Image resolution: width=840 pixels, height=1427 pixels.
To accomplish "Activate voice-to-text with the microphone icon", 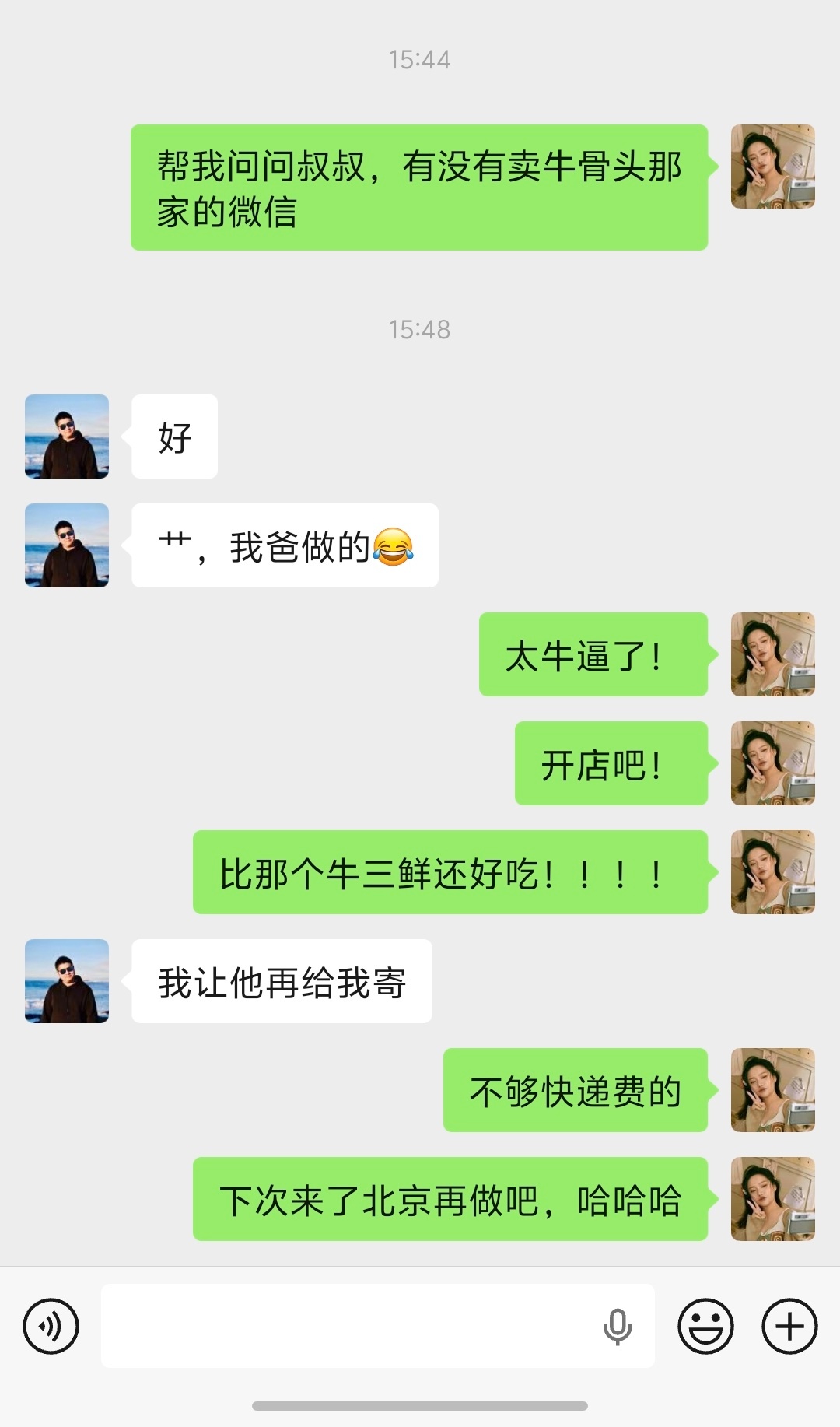I will pyautogui.click(x=618, y=1325).
